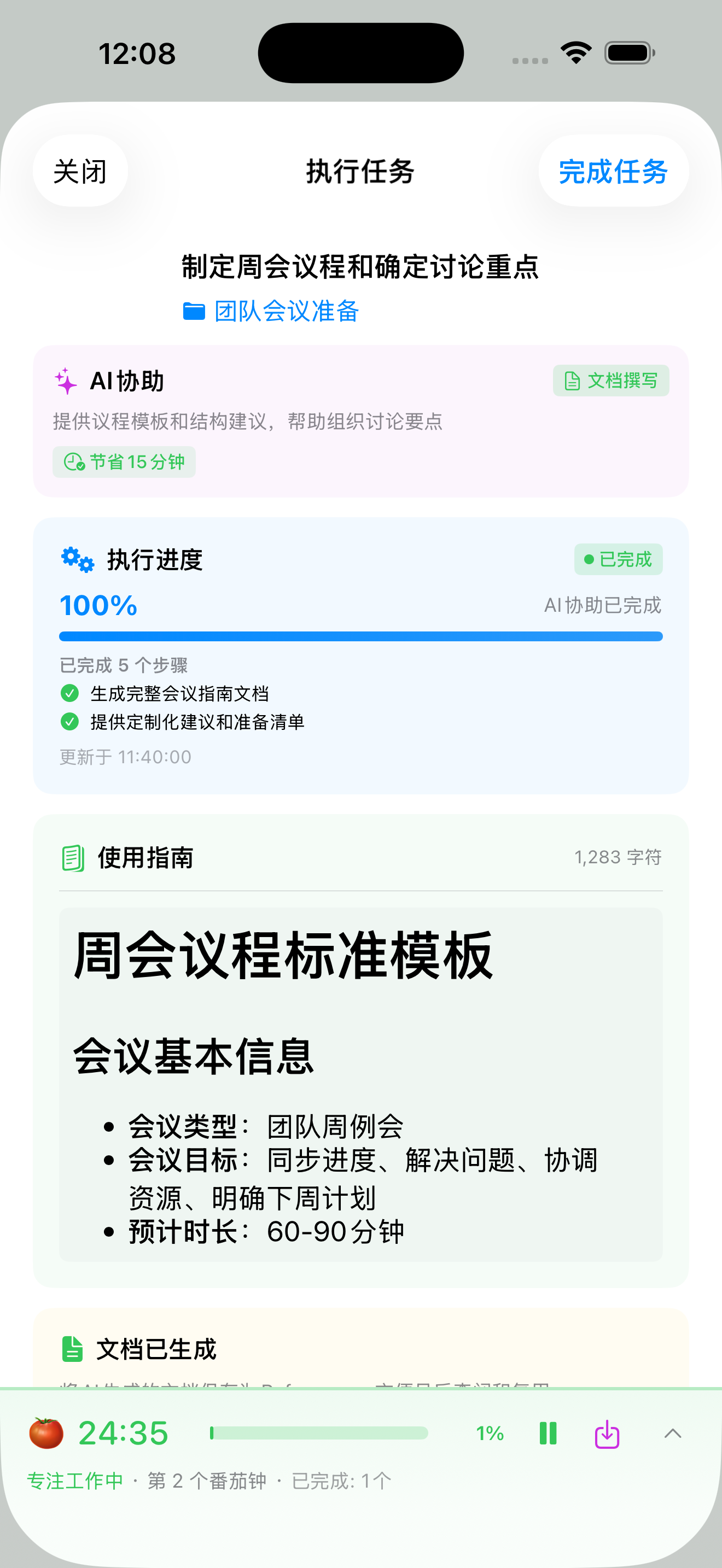Click the clock icon on 节省15分钟 badge
The image size is (722, 1568).
click(71, 463)
